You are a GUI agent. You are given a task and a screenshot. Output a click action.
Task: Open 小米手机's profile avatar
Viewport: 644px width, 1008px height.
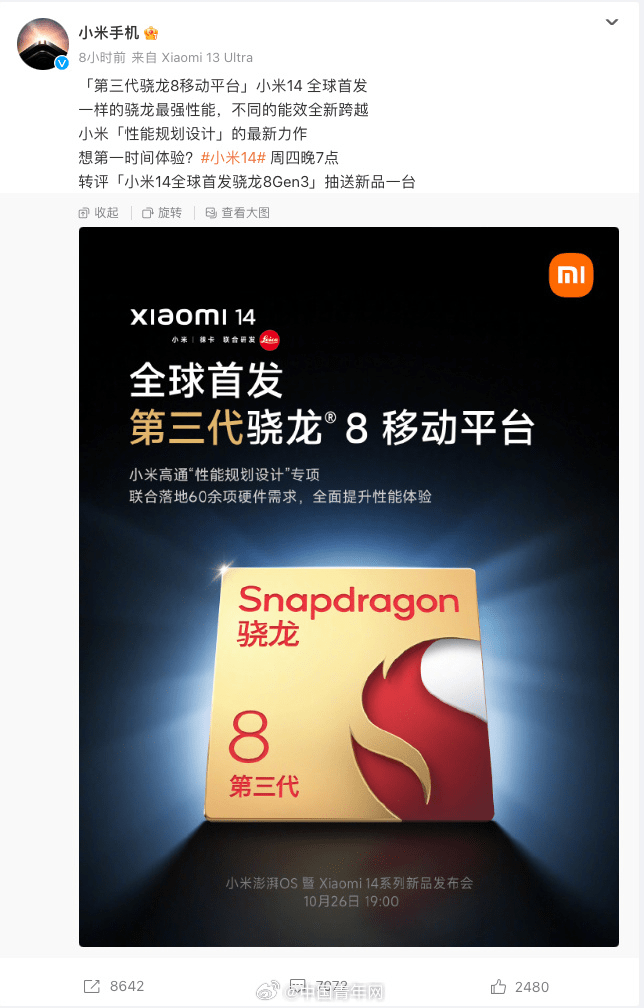point(43,43)
